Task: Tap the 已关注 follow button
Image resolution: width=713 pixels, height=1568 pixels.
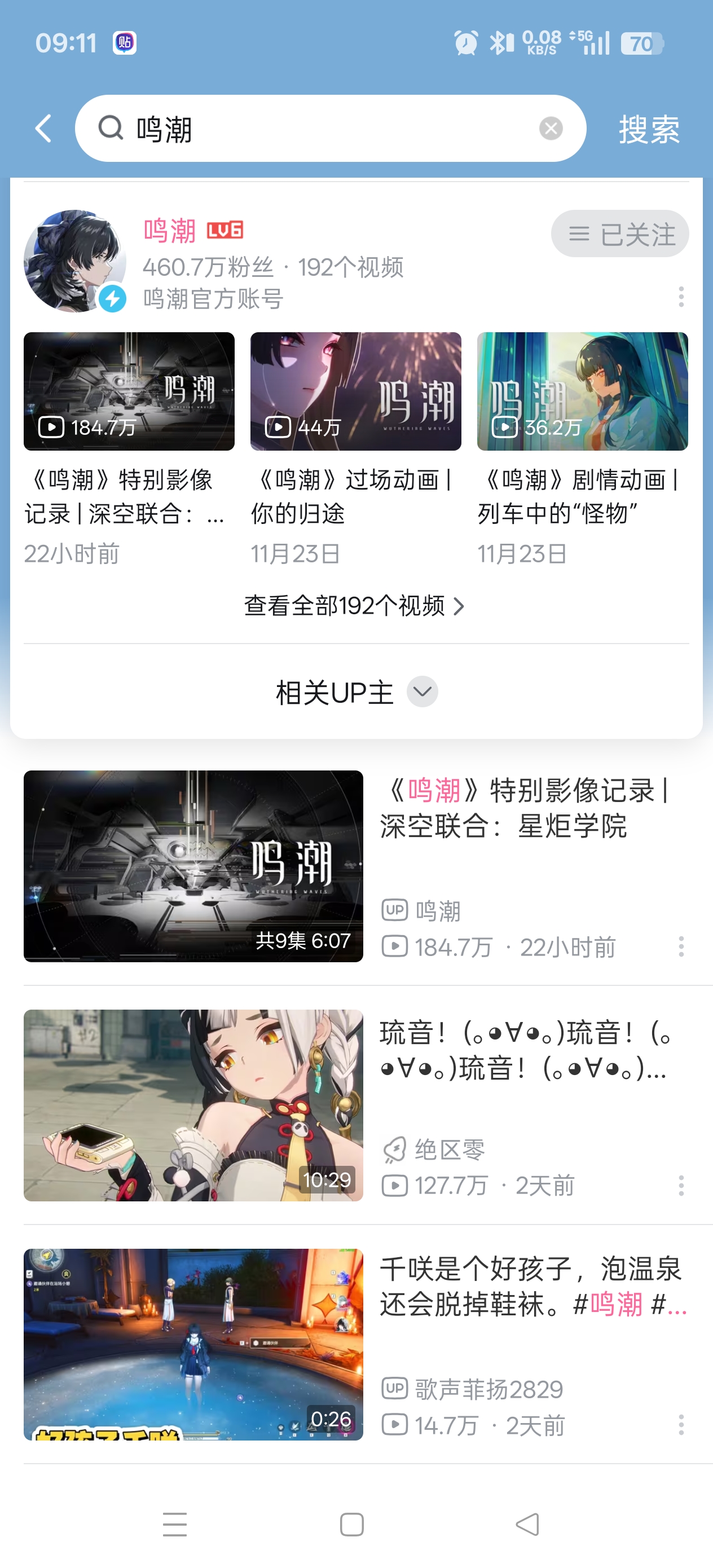Action: click(x=619, y=234)
